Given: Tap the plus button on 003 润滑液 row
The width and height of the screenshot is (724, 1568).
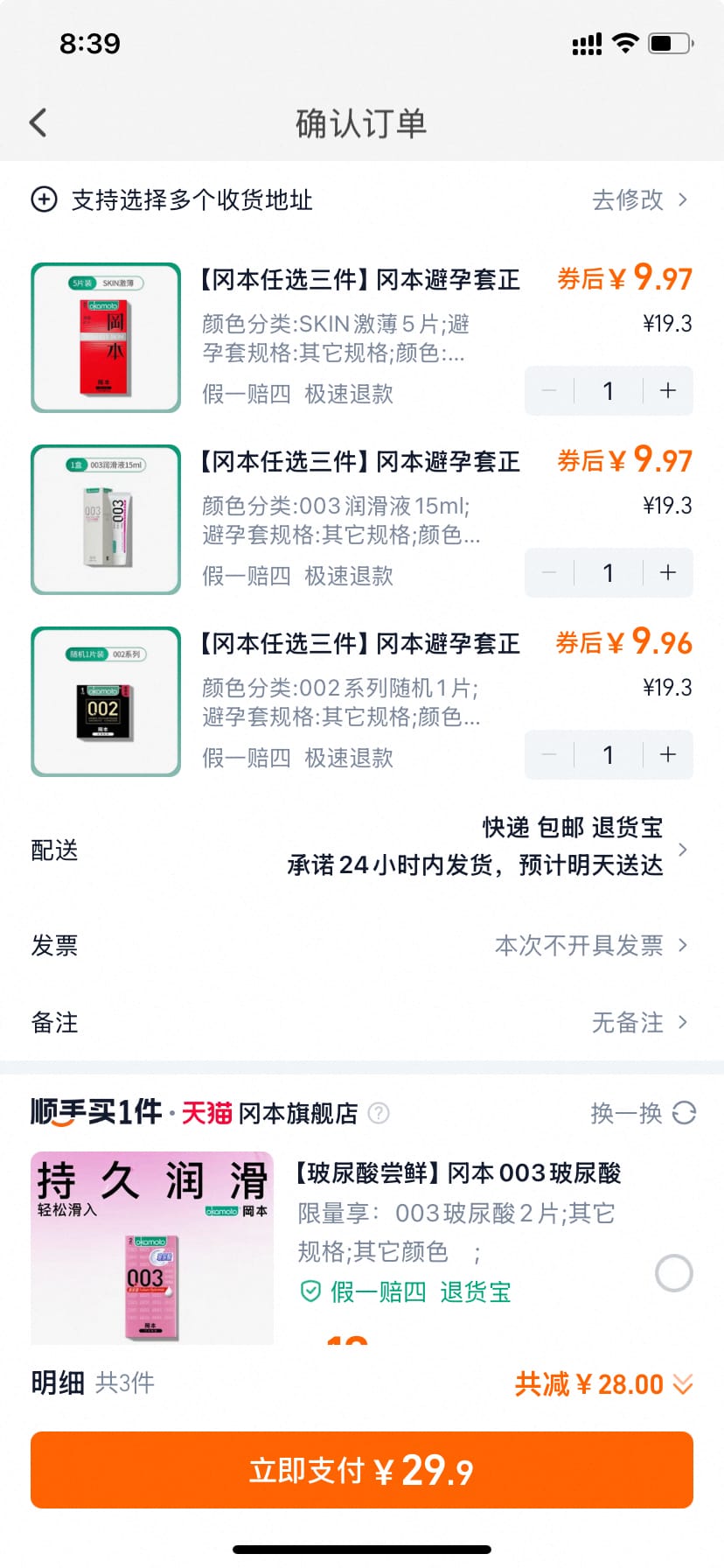Looking at the screenshot, I should (x=666, y=573).
